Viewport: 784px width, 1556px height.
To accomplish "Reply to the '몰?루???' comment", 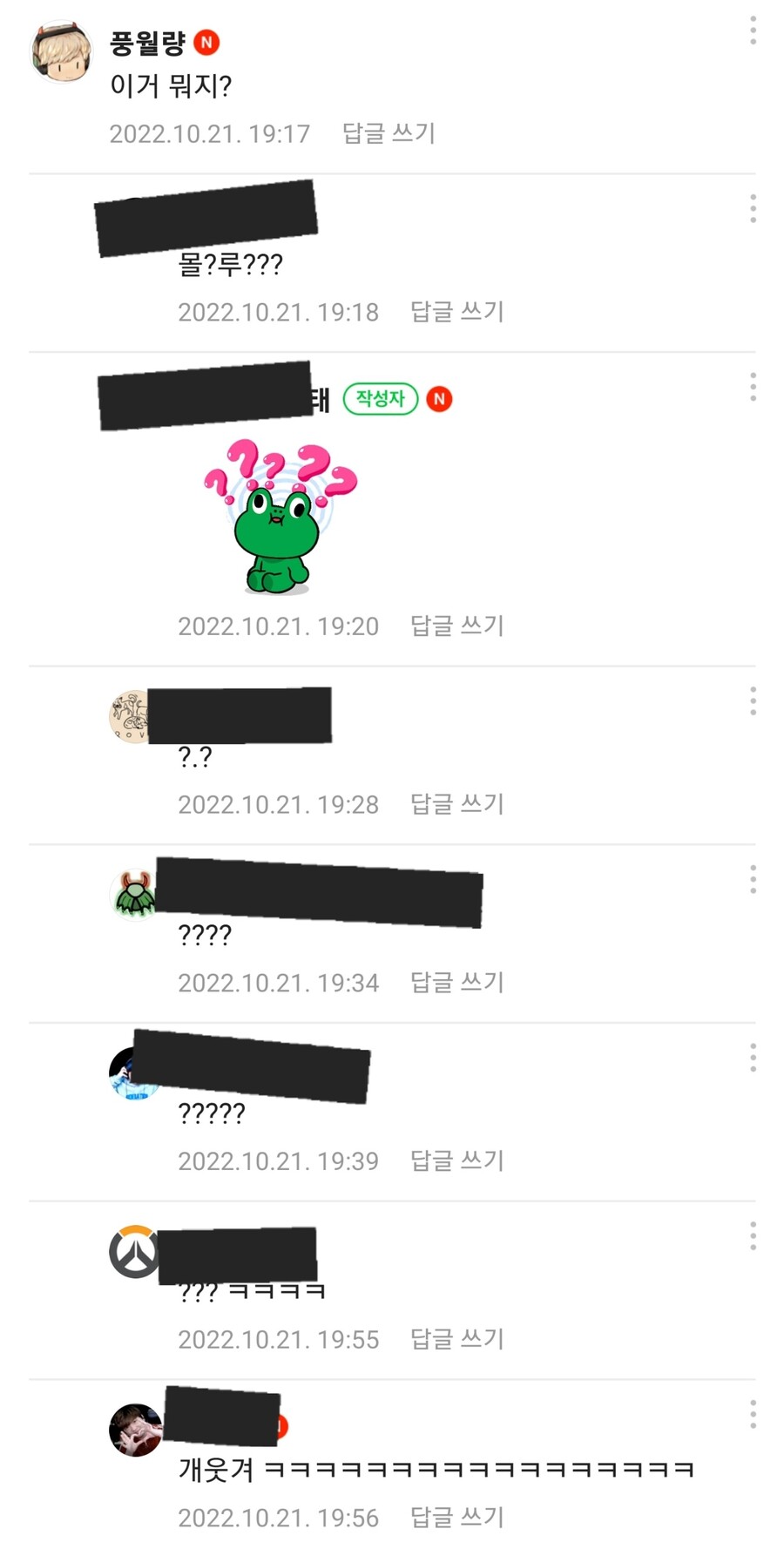I will pyautogui.click(x=456, y=312).
